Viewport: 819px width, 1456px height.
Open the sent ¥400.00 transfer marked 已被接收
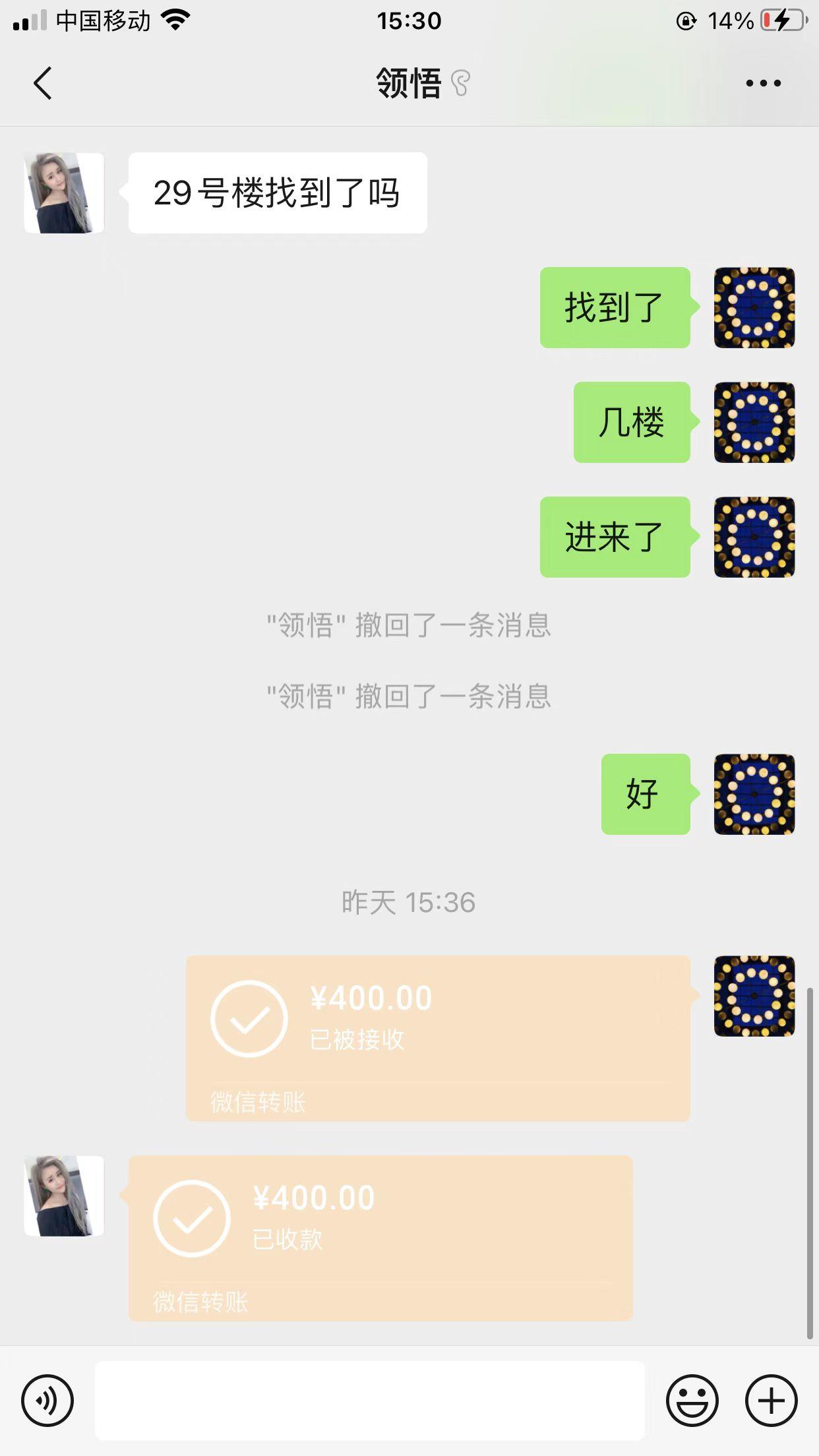438,1038
